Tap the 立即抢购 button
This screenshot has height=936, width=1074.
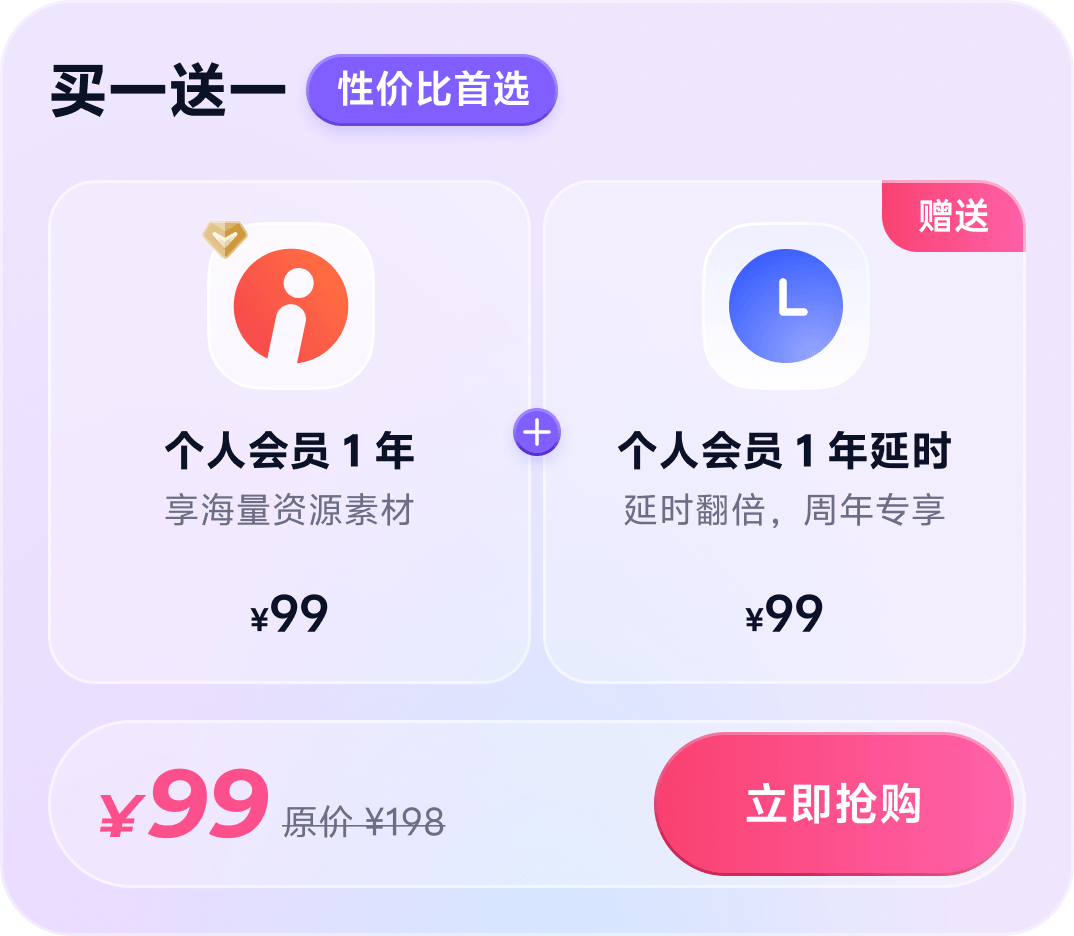point(833,804)
